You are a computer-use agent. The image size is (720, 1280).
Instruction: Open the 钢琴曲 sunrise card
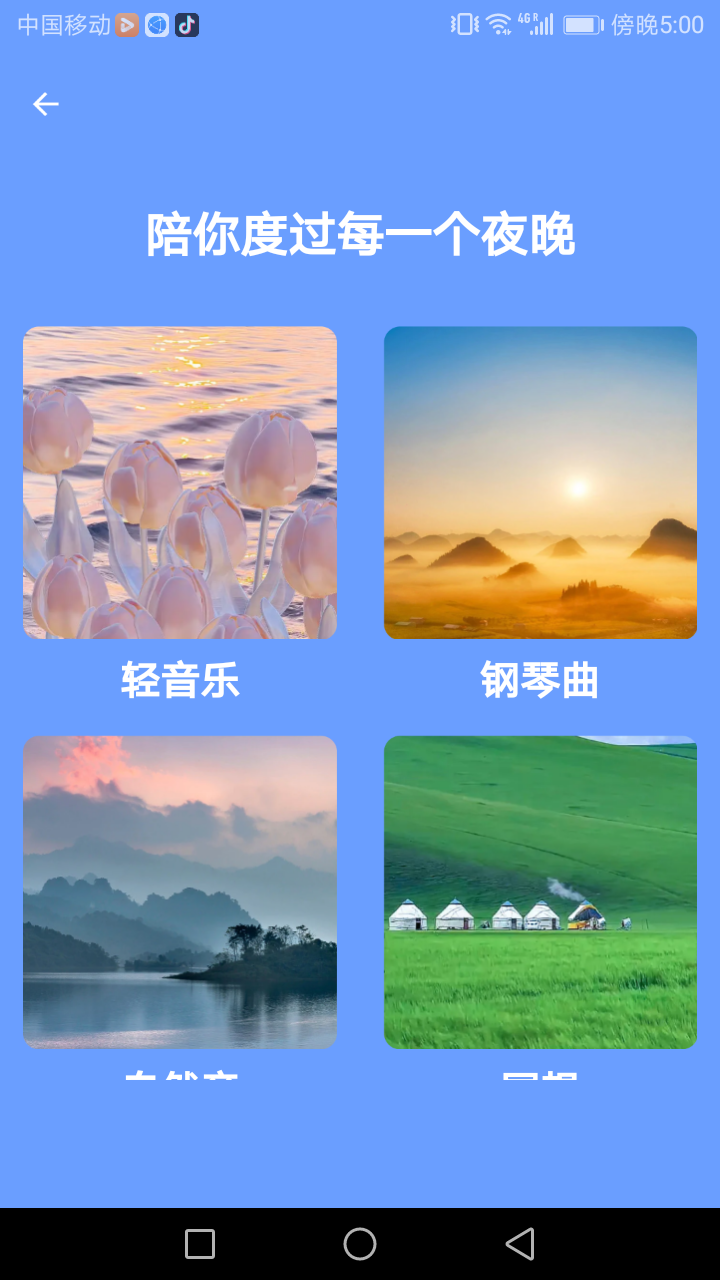pos(540,483)
